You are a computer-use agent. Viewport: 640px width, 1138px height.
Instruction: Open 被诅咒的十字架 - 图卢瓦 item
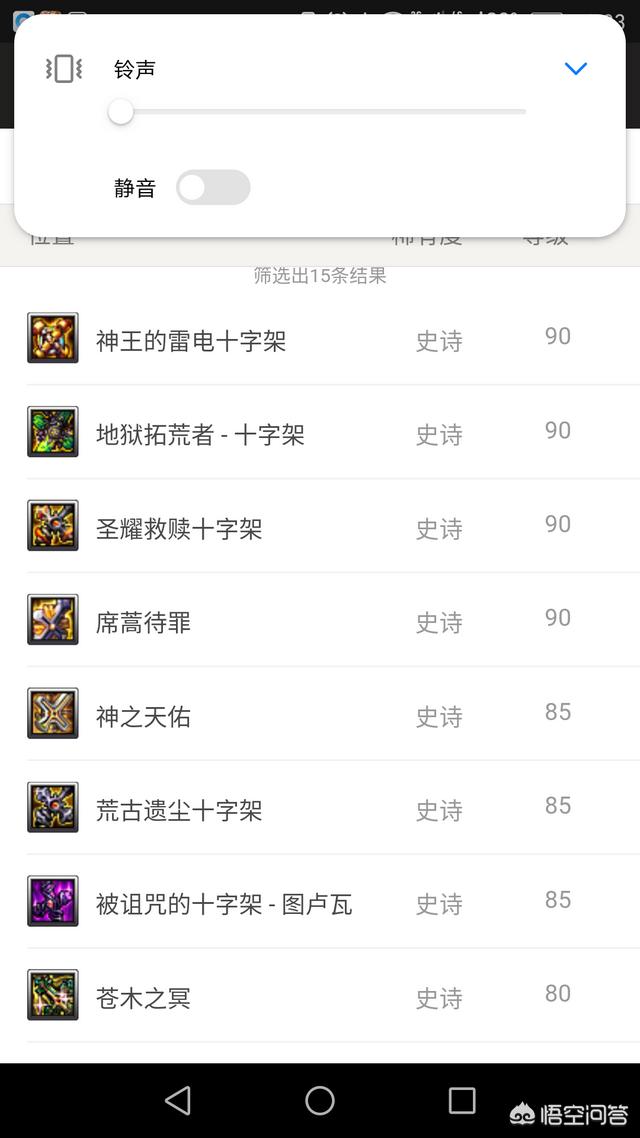click(224, 904)
